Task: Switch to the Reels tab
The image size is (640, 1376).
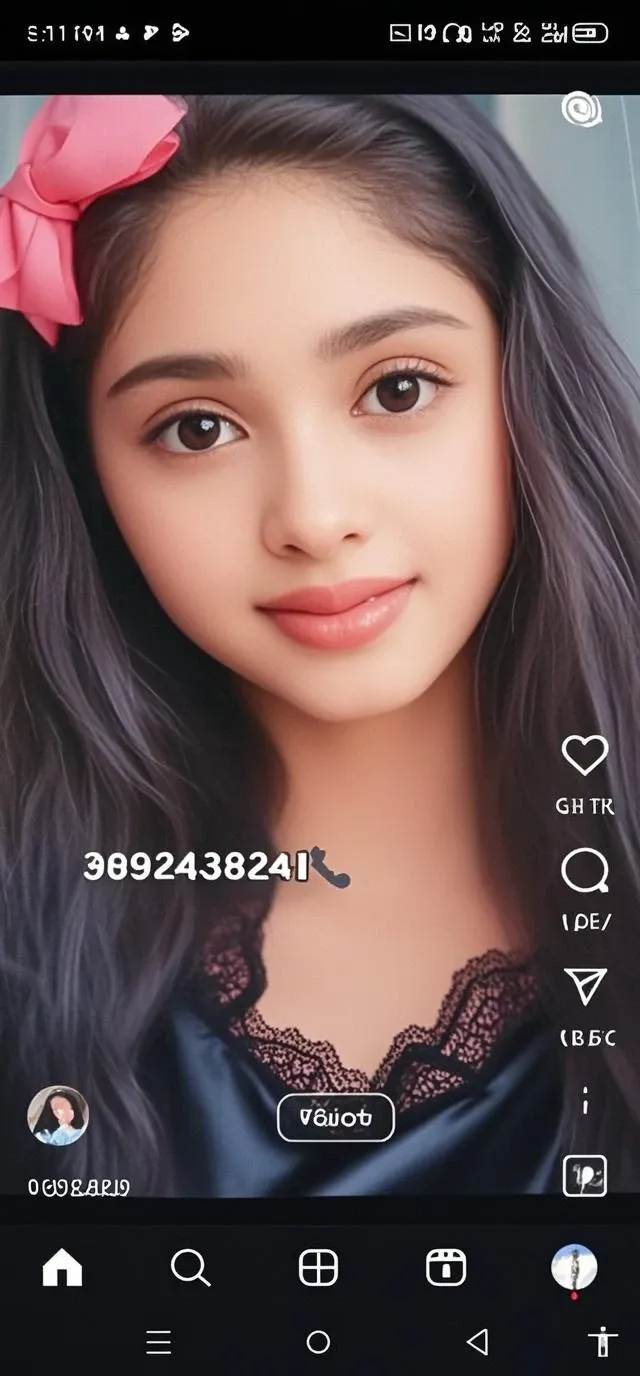Action: tap(445, 1268)
